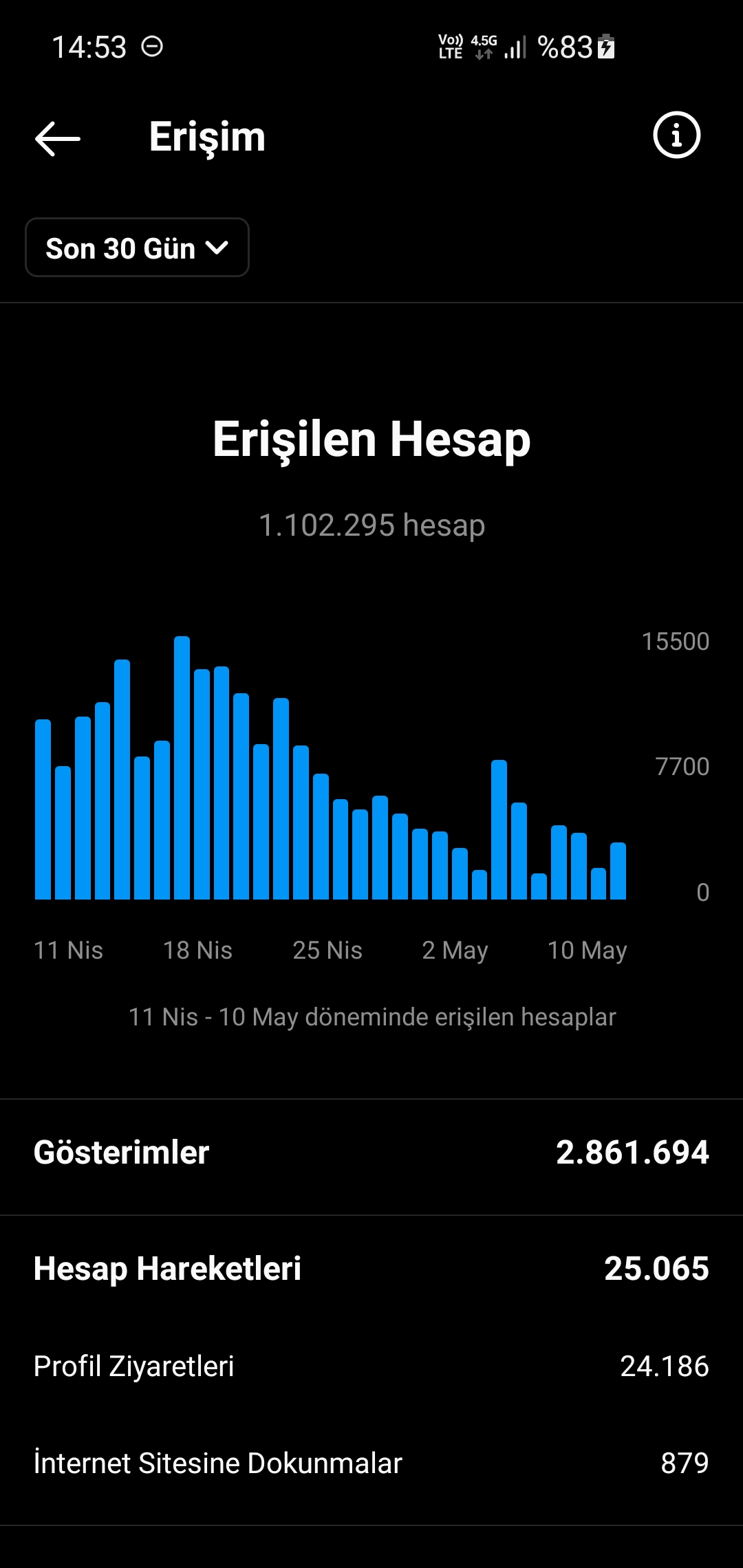
Task: Open the Son 30 Gün period dropdown
Action: point(137,248)
